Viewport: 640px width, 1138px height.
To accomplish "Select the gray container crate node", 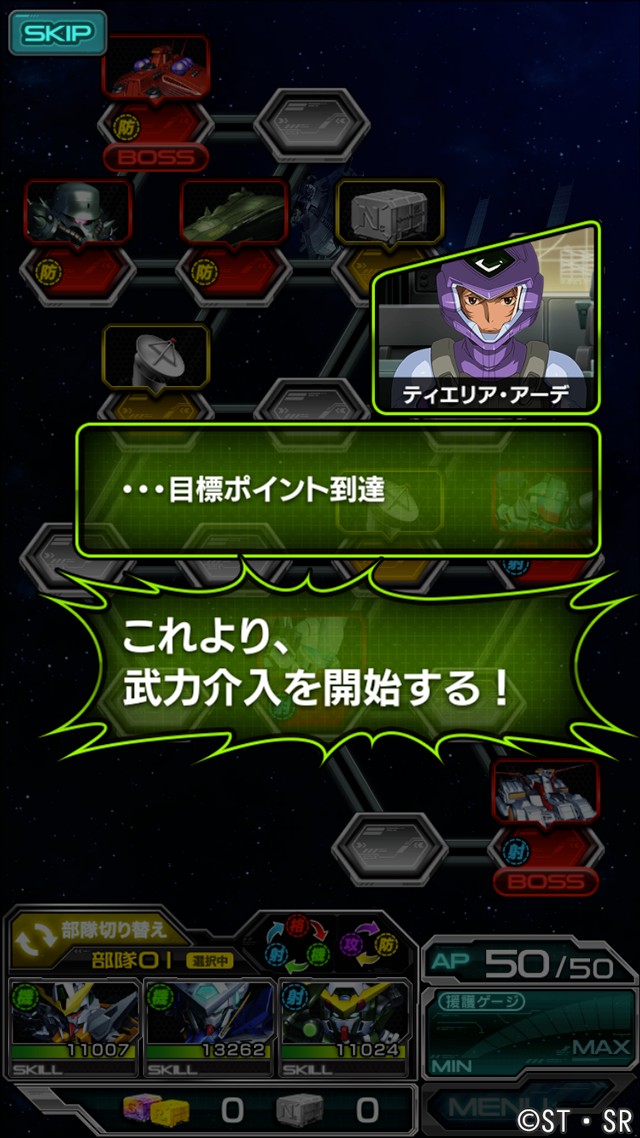I will [x=390, y=212].
